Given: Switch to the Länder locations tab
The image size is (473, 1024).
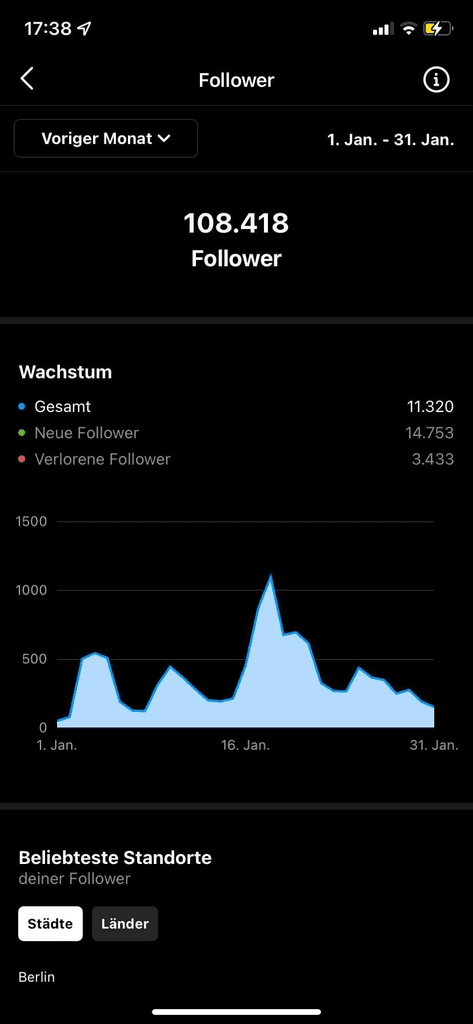Looking at the screenshot, I should click(x=125, y=924).
